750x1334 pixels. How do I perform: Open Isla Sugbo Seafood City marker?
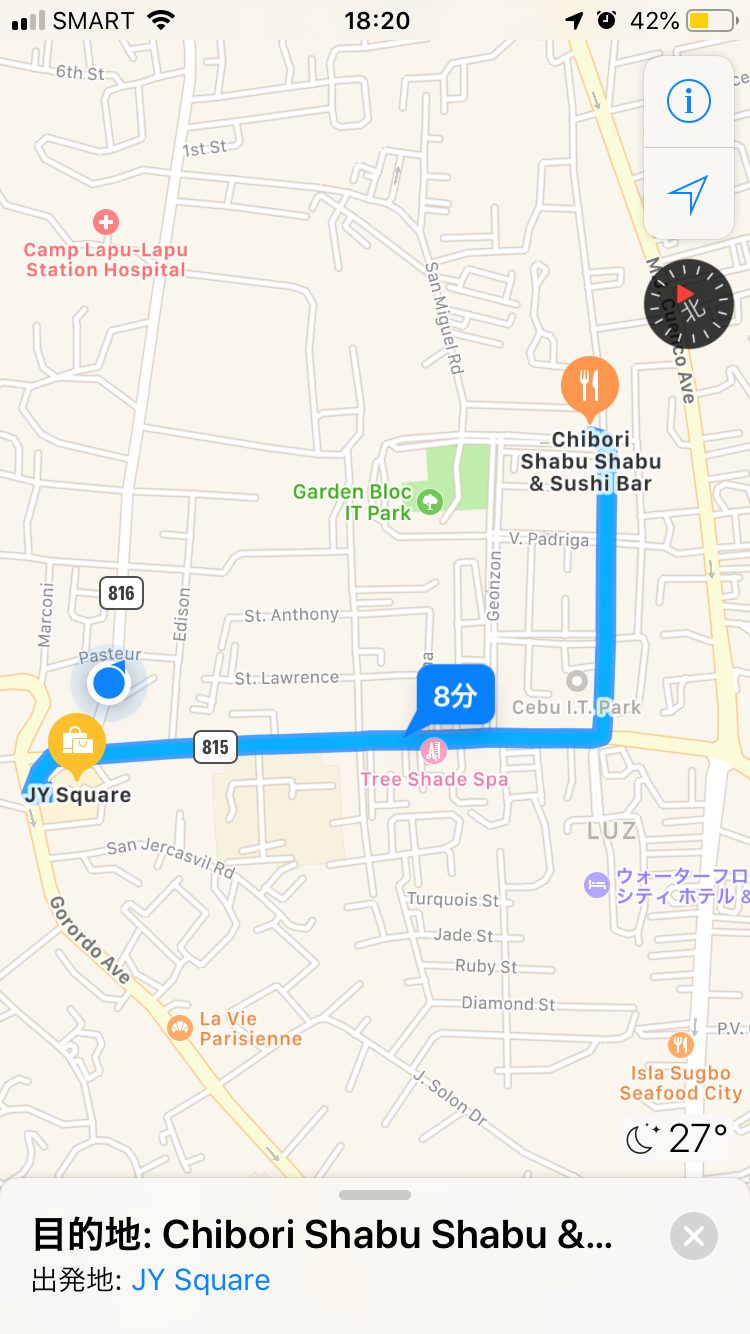pos(681,1046)
